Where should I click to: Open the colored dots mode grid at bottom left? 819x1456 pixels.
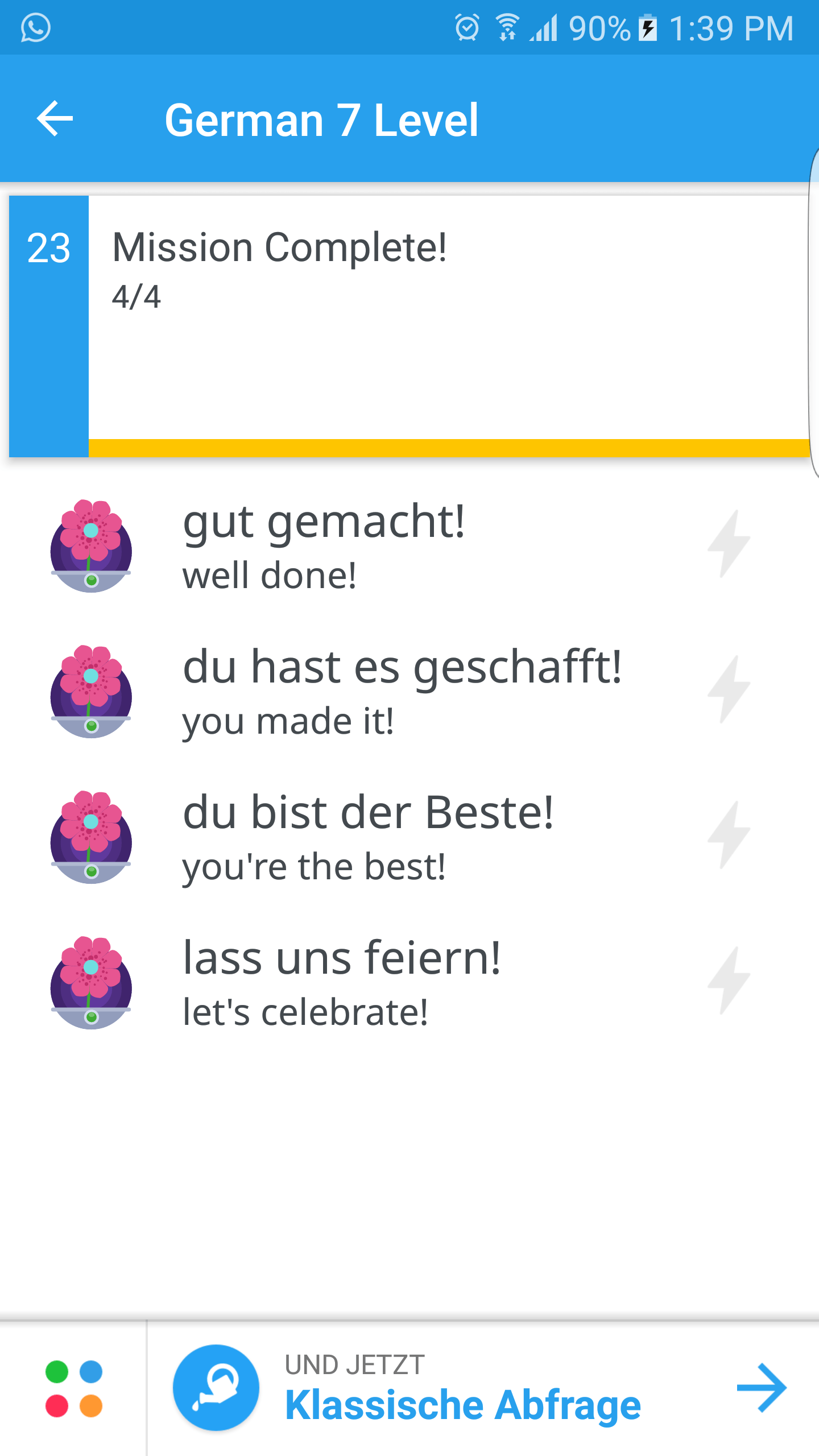click(74, 1388)
